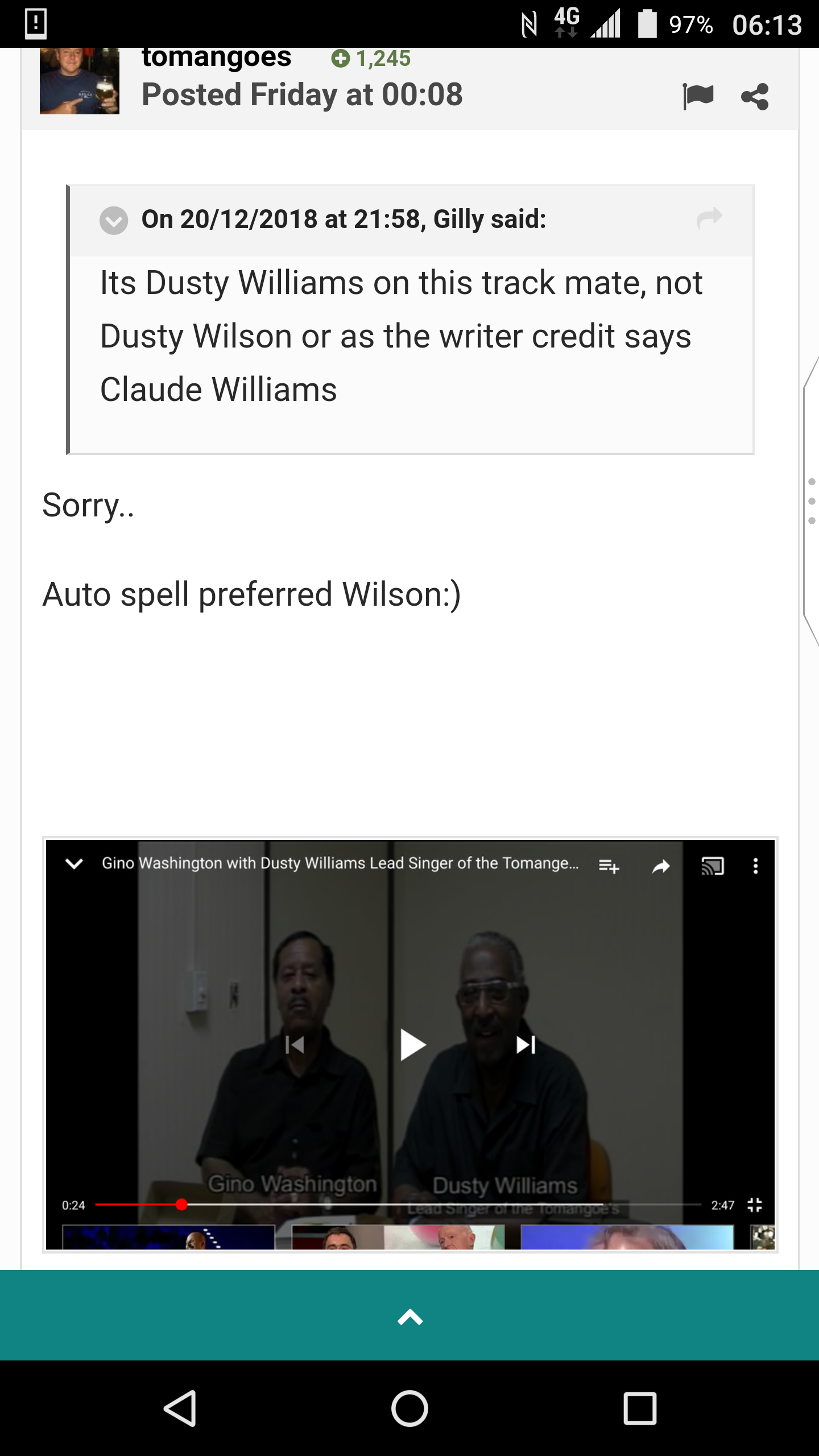Report this post with the flag icon
The height and width of the screenshot is (1456, 819).
point(698,96)
